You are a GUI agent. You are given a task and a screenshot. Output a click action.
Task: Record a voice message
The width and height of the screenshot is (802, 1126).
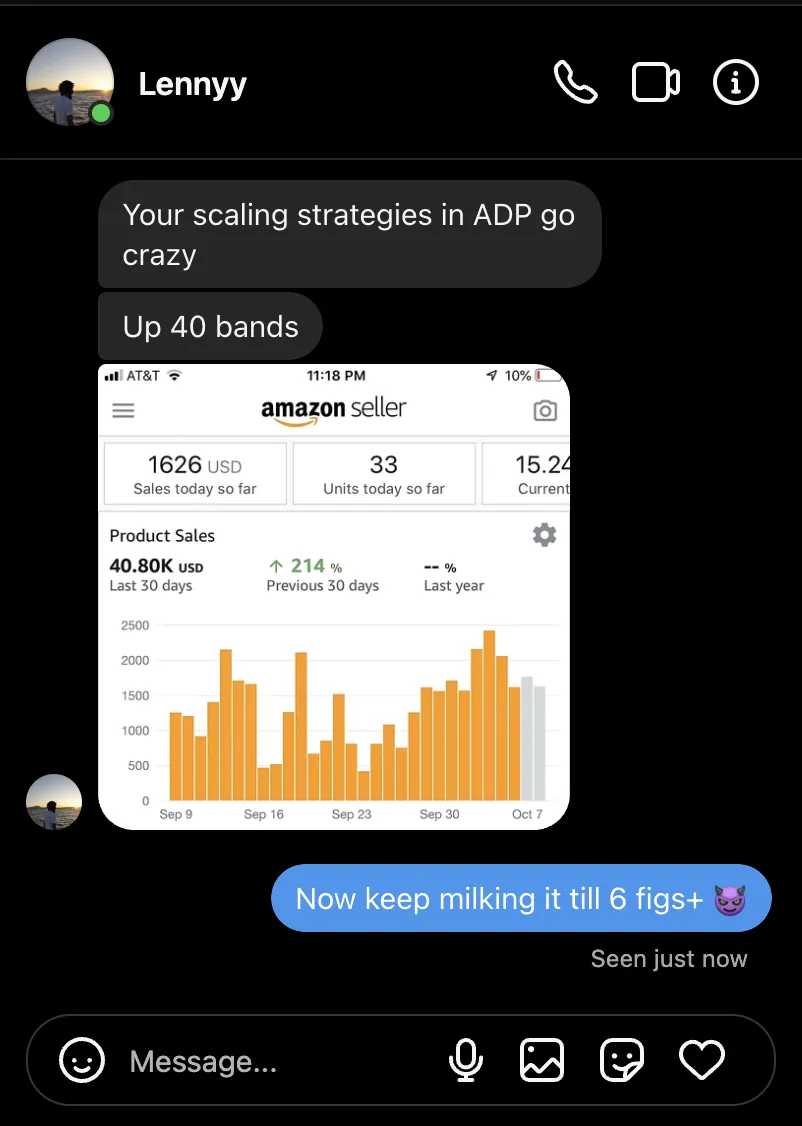tap(465, 1060)
